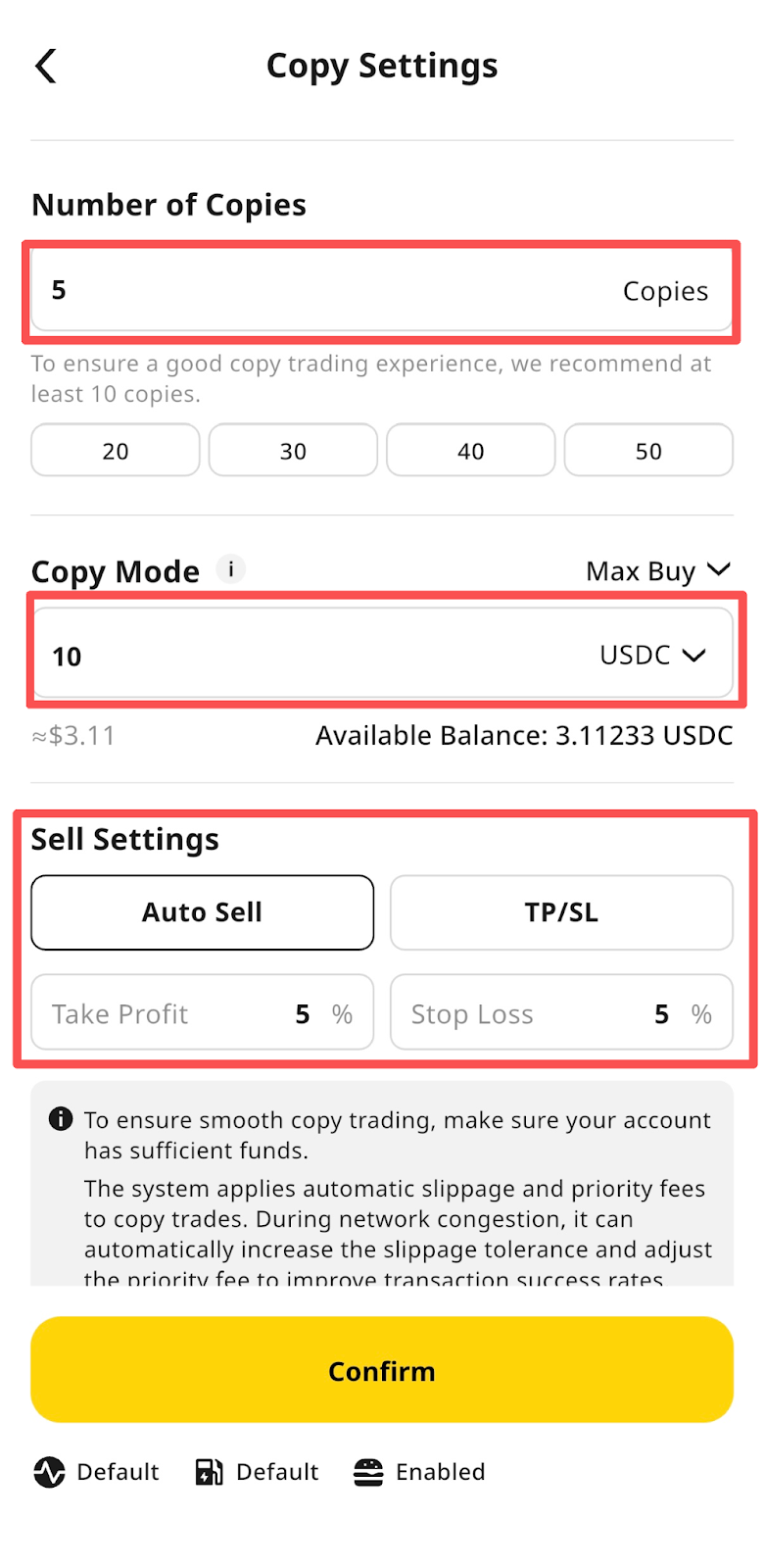Confirm the copy settings
Image resolution: width=764 pixels, height=1568 pixels.
382,1370
